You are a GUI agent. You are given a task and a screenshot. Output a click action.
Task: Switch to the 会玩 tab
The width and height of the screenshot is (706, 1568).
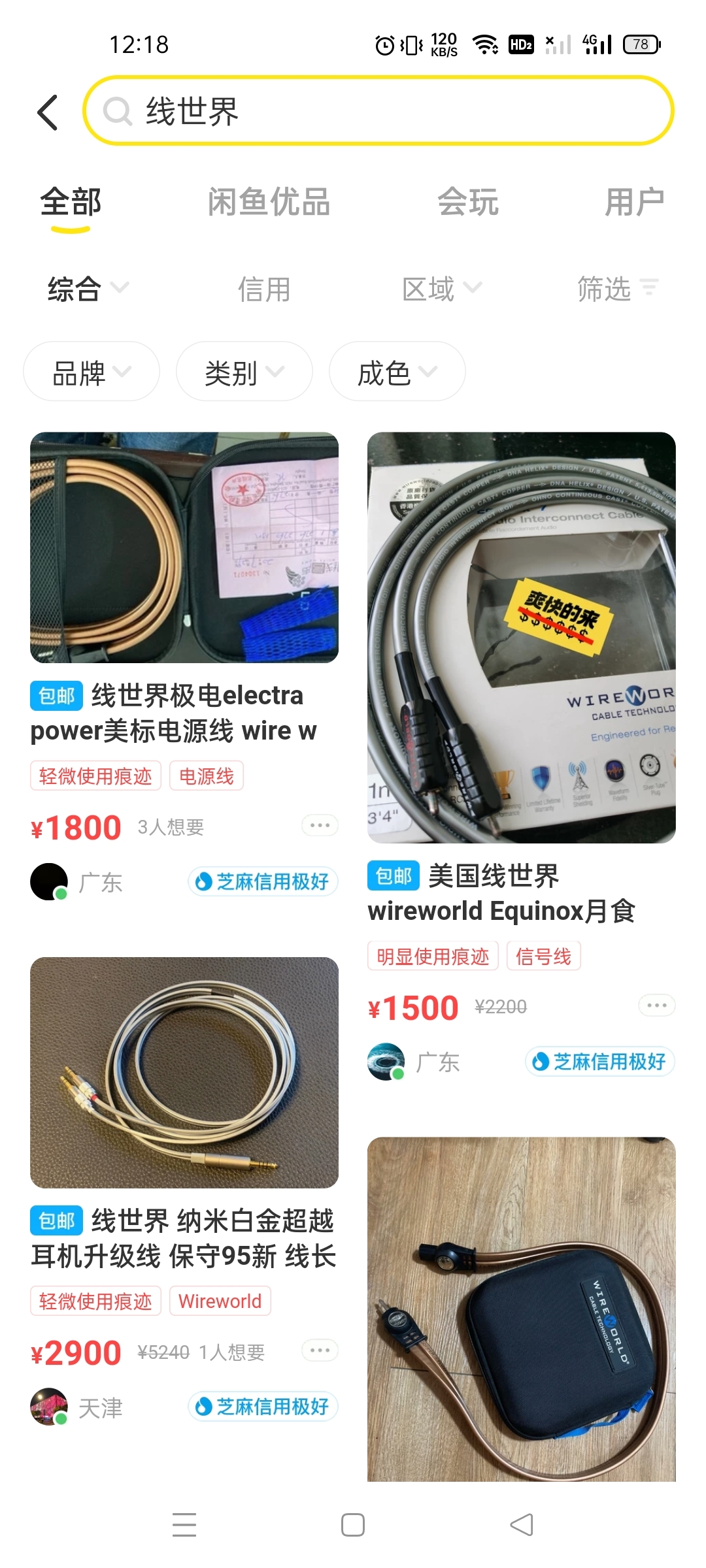point(468,202)
